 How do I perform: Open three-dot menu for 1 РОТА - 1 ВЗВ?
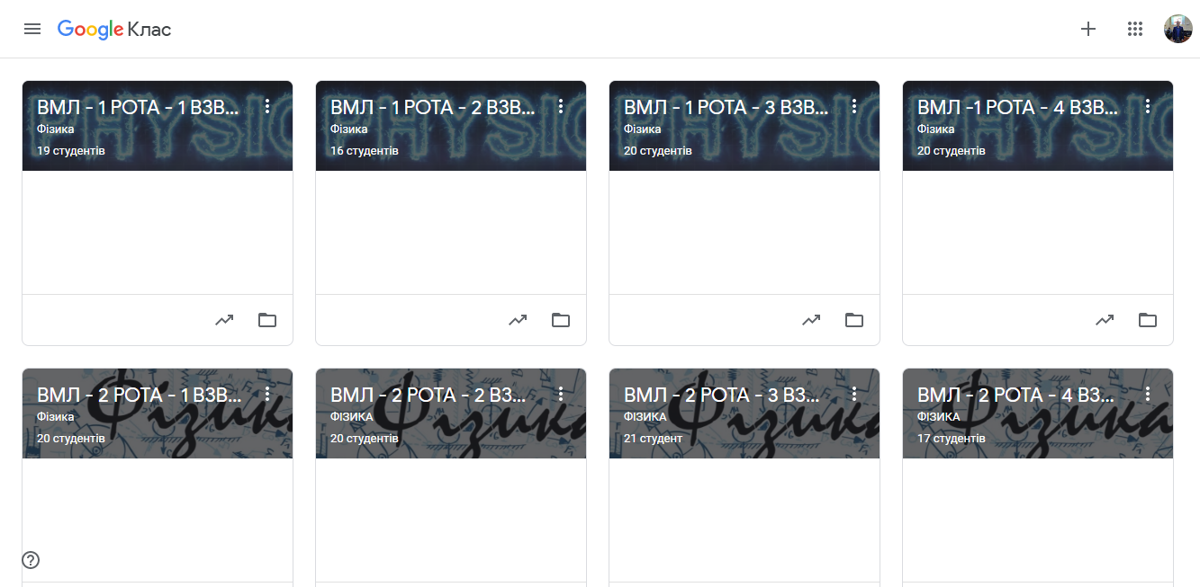pos(267,106)
